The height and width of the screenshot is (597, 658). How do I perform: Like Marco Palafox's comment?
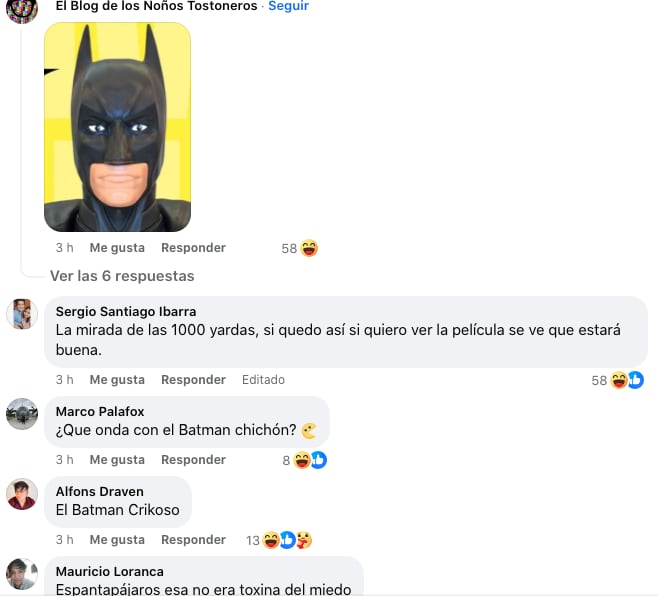pos(117,460)
